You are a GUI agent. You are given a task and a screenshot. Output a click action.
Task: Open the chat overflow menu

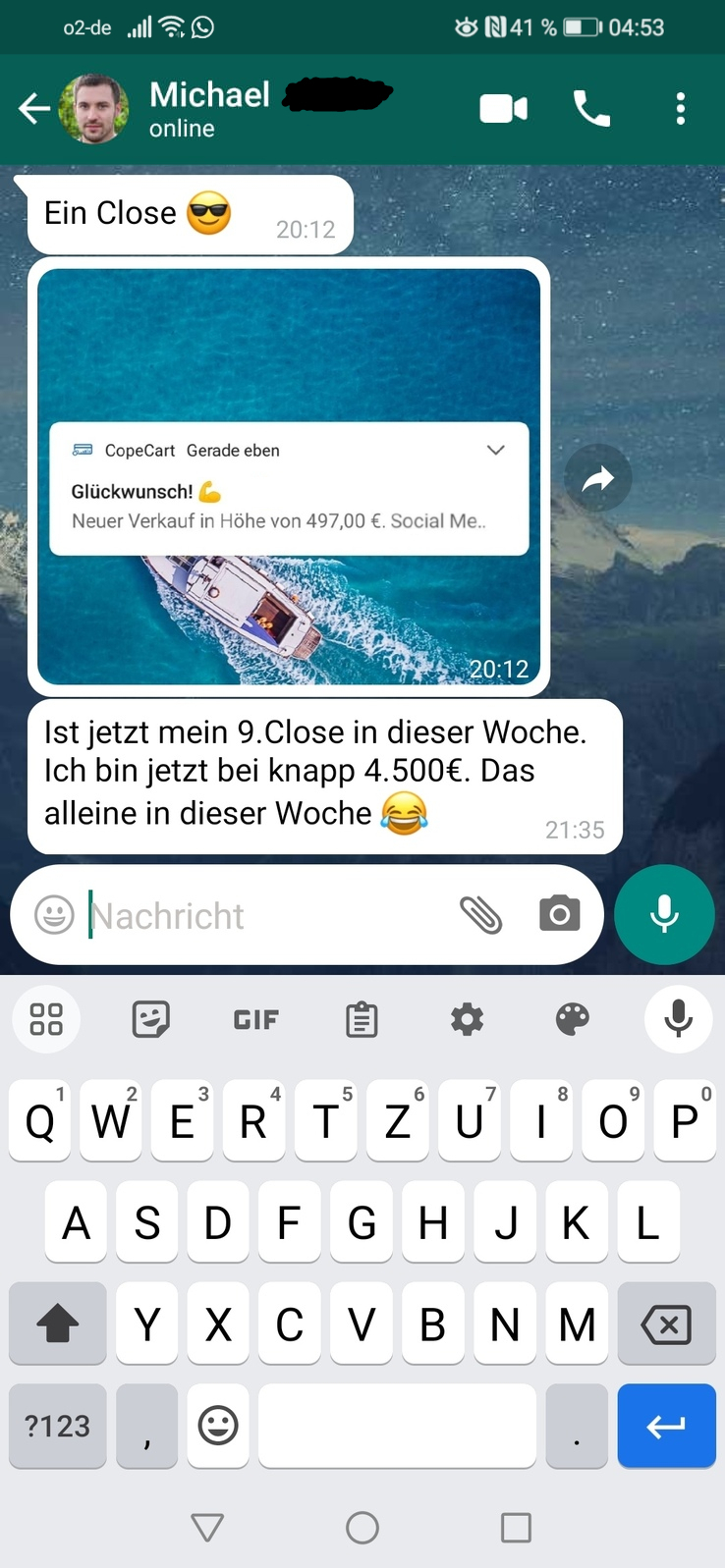680,109
